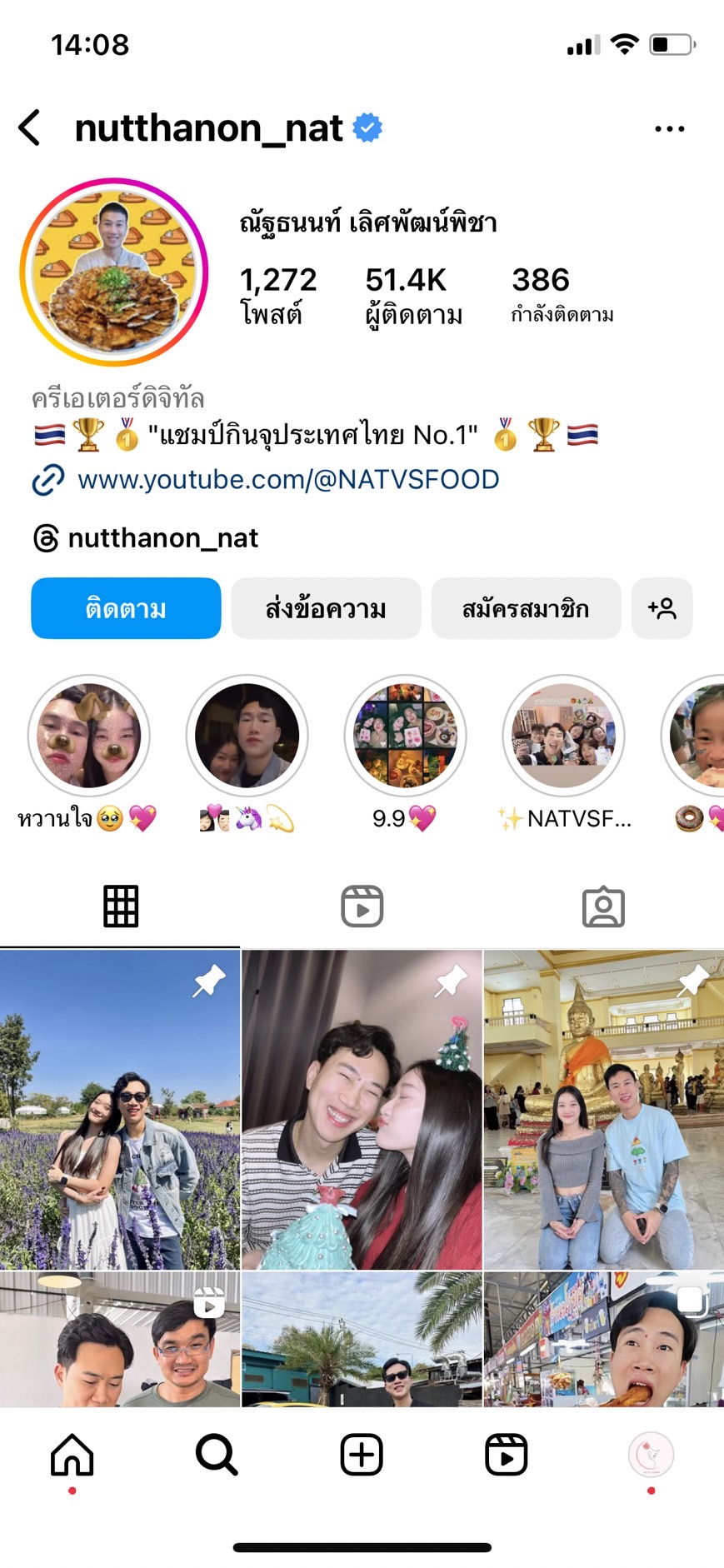This screenshot has height=1568, width=724.
Task: Switch to the Reels tab on profile
Action: [x=362, y=906]
